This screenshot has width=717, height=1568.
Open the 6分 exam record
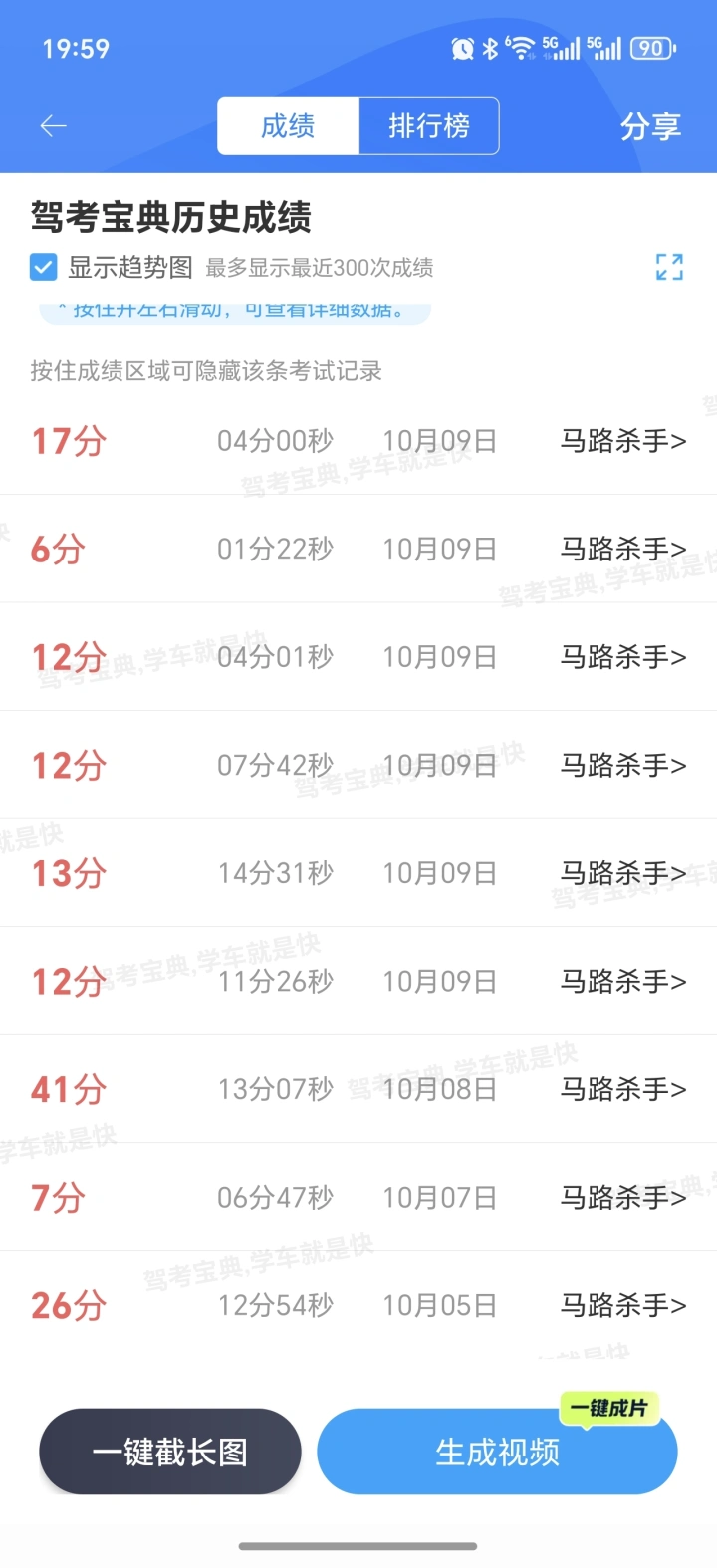(x=358, y=549)
